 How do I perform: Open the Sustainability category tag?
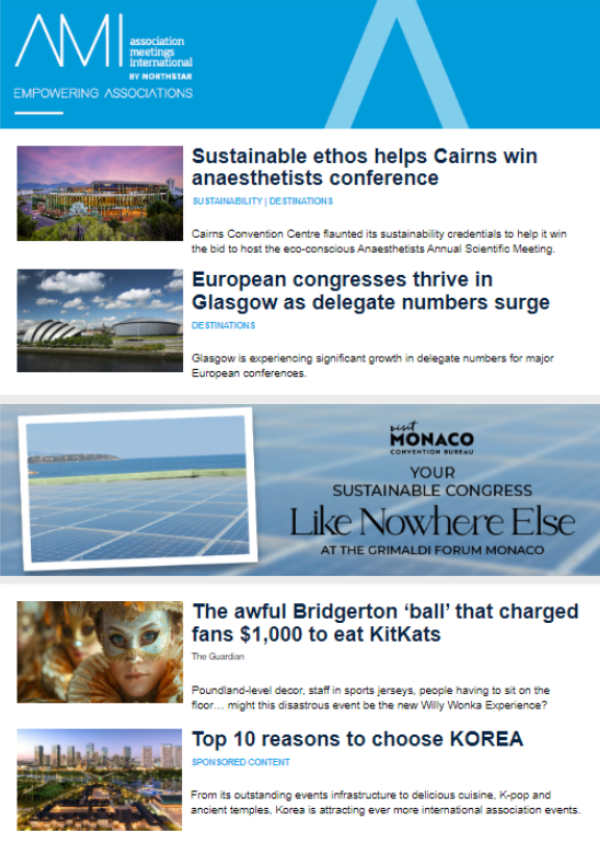pyautogui.click(x=226, y=201)
